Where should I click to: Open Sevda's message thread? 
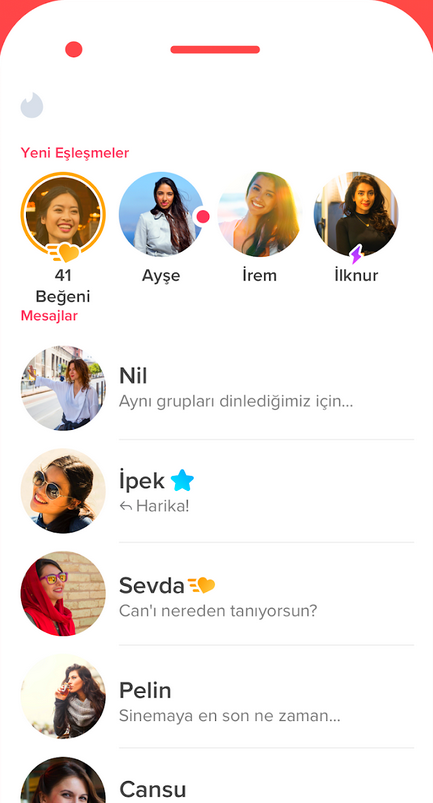tap(217, 594)
